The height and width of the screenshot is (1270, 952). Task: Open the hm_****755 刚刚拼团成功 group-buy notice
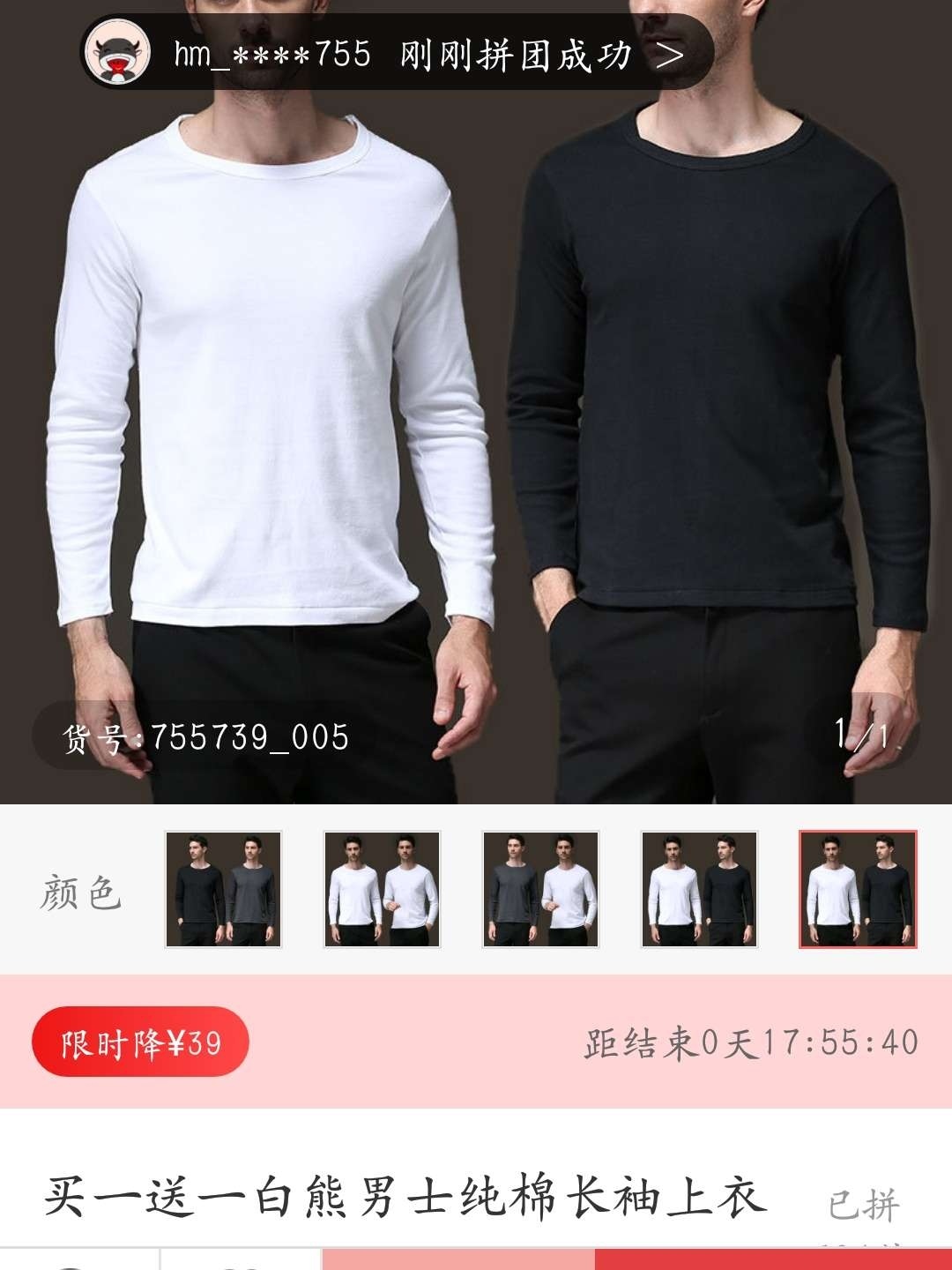pyautogui.click(x=397, y=55)
